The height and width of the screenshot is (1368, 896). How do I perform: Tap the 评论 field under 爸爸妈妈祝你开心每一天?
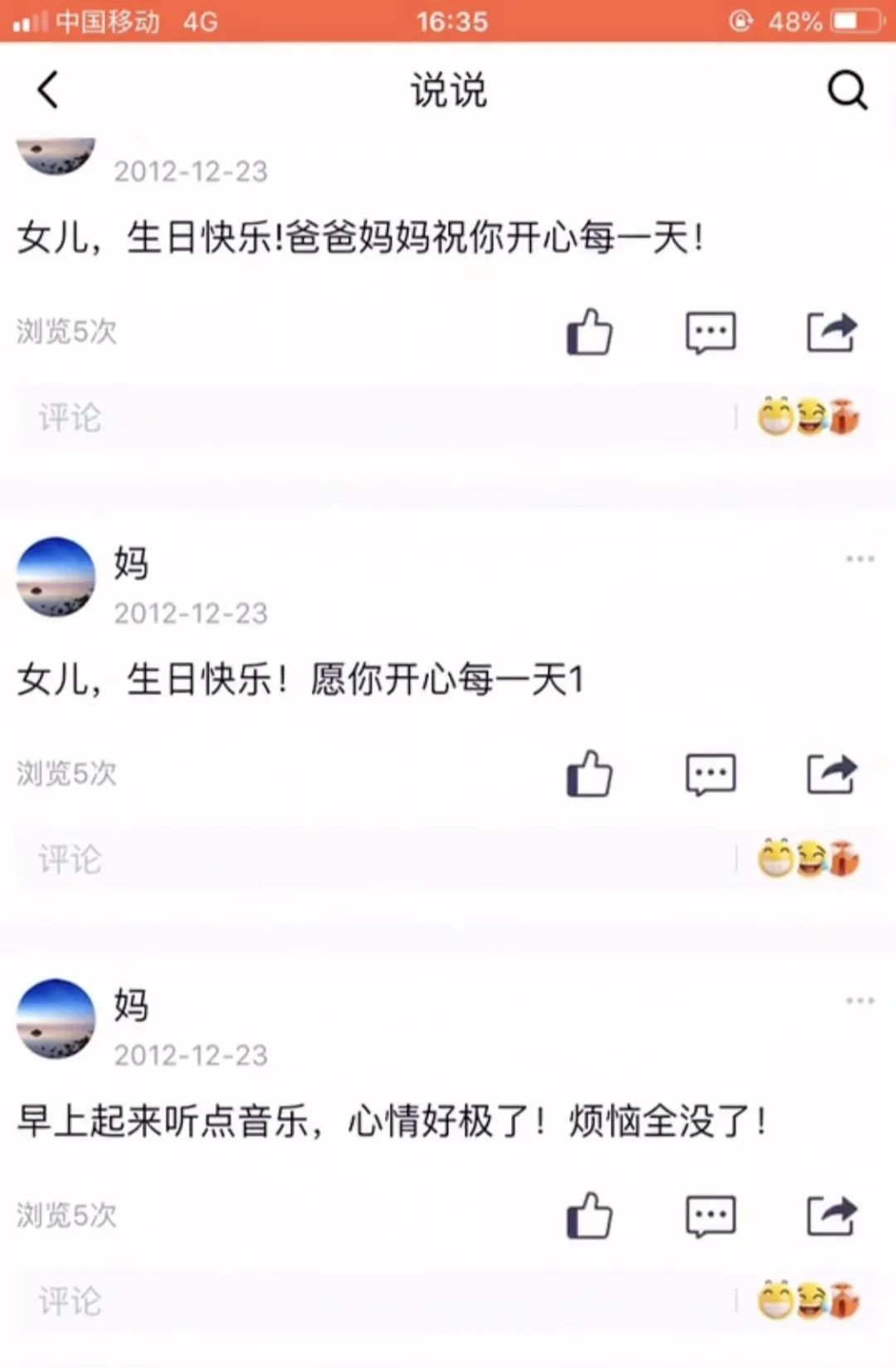373,417
